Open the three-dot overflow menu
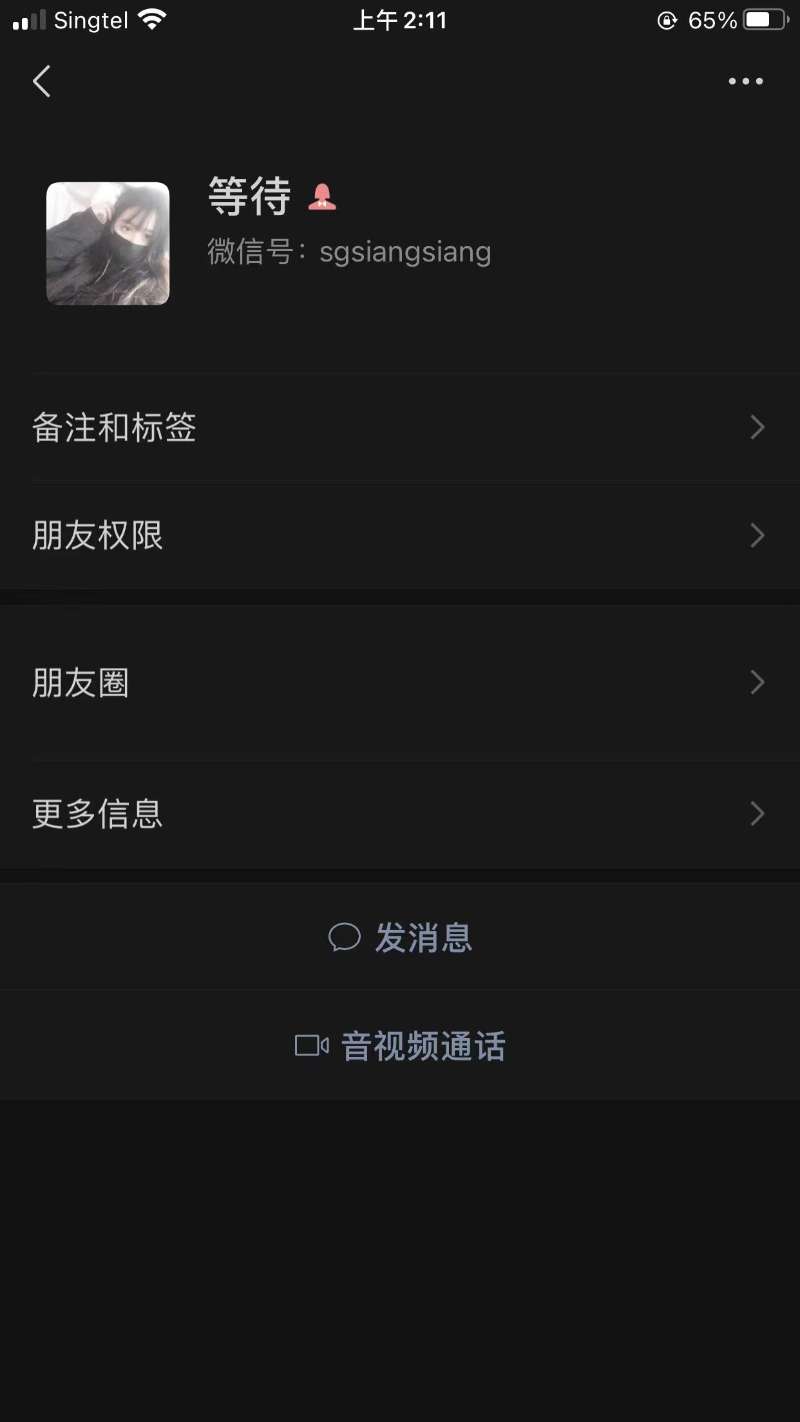800x1422 pixels. [745, 81]
